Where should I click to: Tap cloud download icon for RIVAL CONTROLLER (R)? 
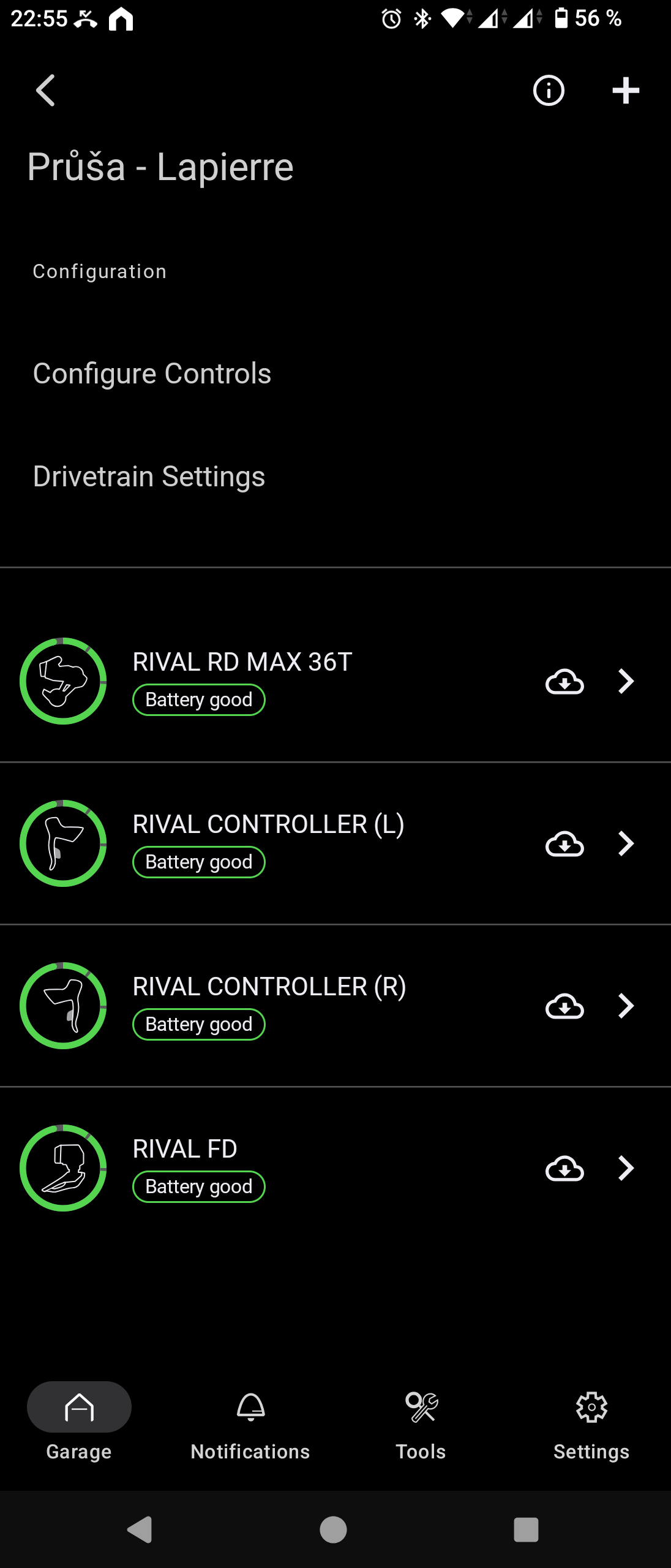564,1006
